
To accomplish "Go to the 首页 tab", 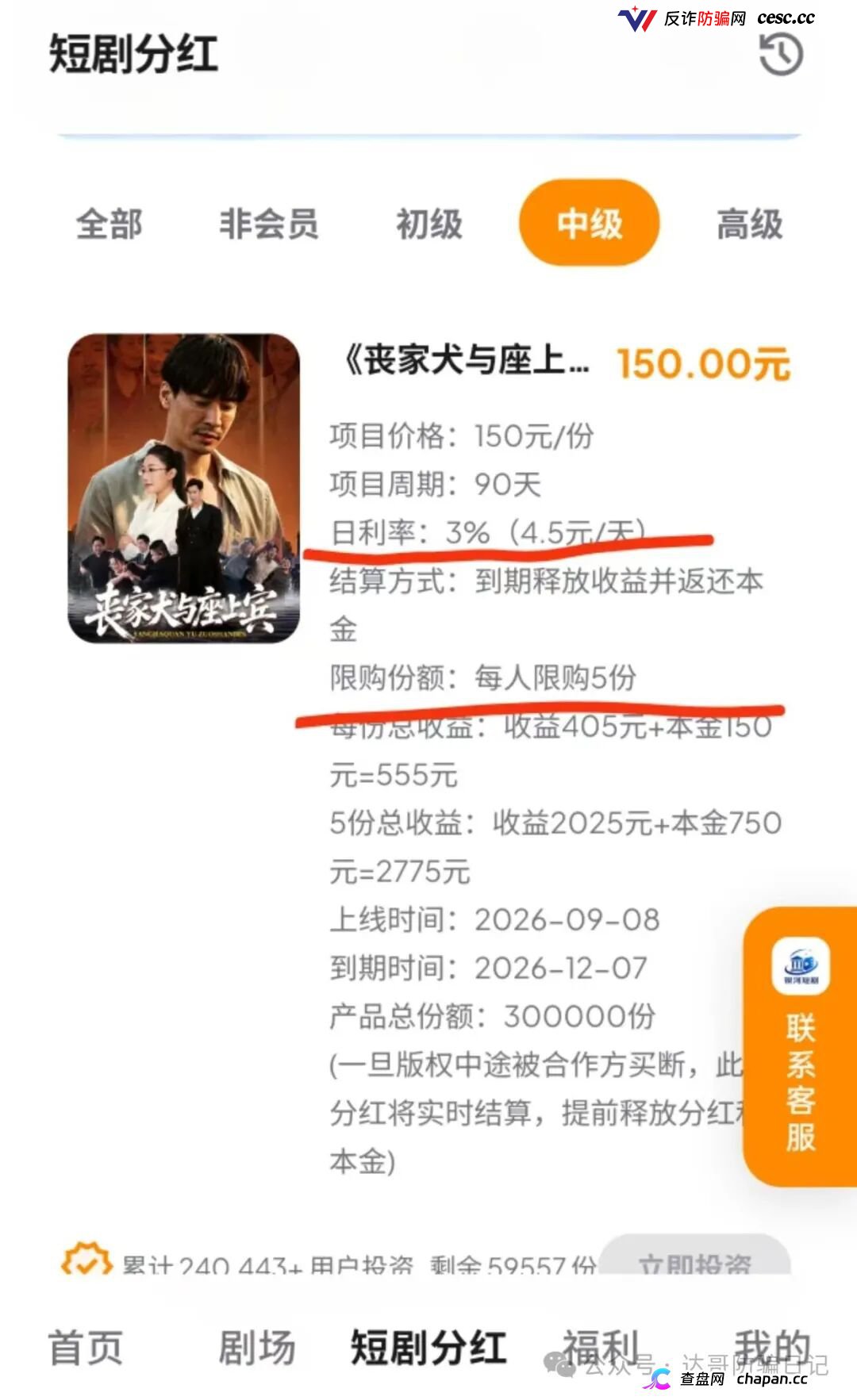I will (86, 1348).
